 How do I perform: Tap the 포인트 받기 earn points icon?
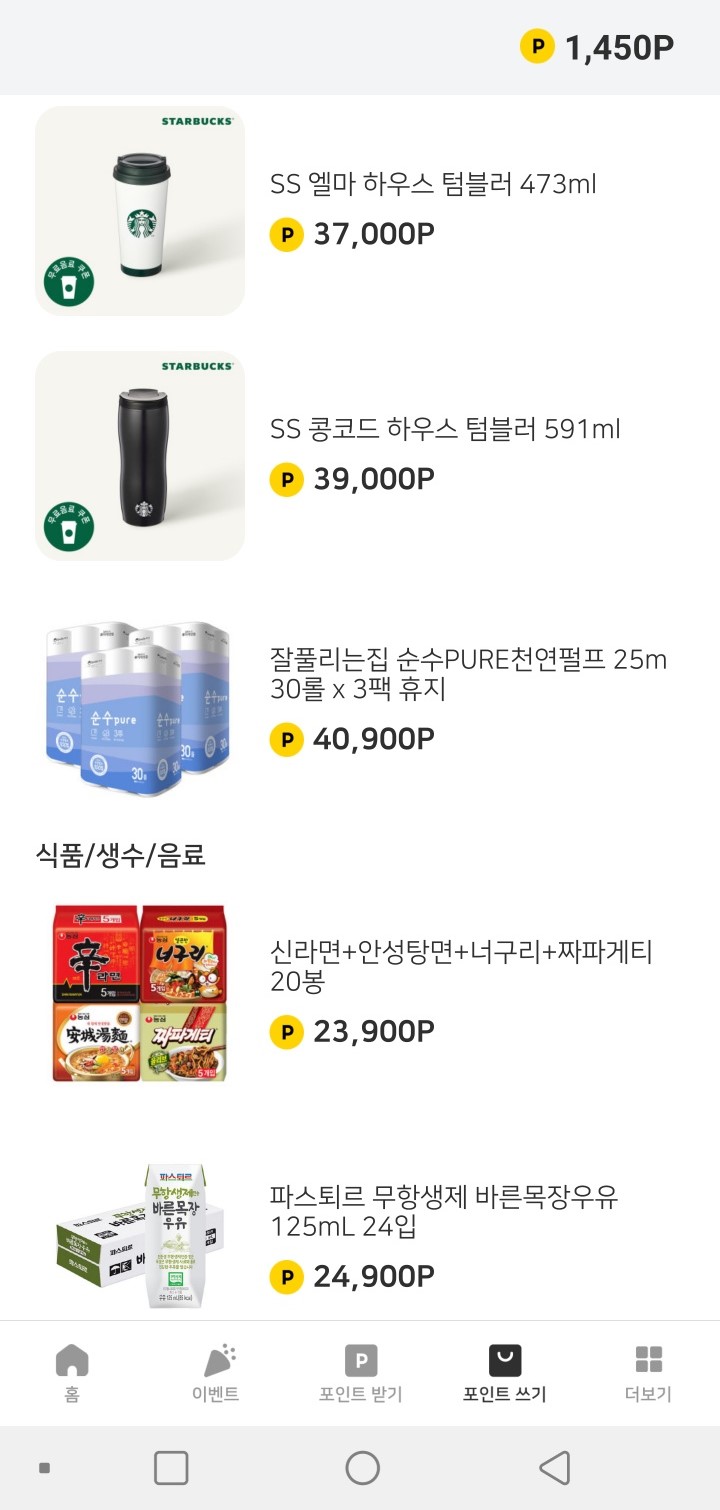pos(360,1360)
